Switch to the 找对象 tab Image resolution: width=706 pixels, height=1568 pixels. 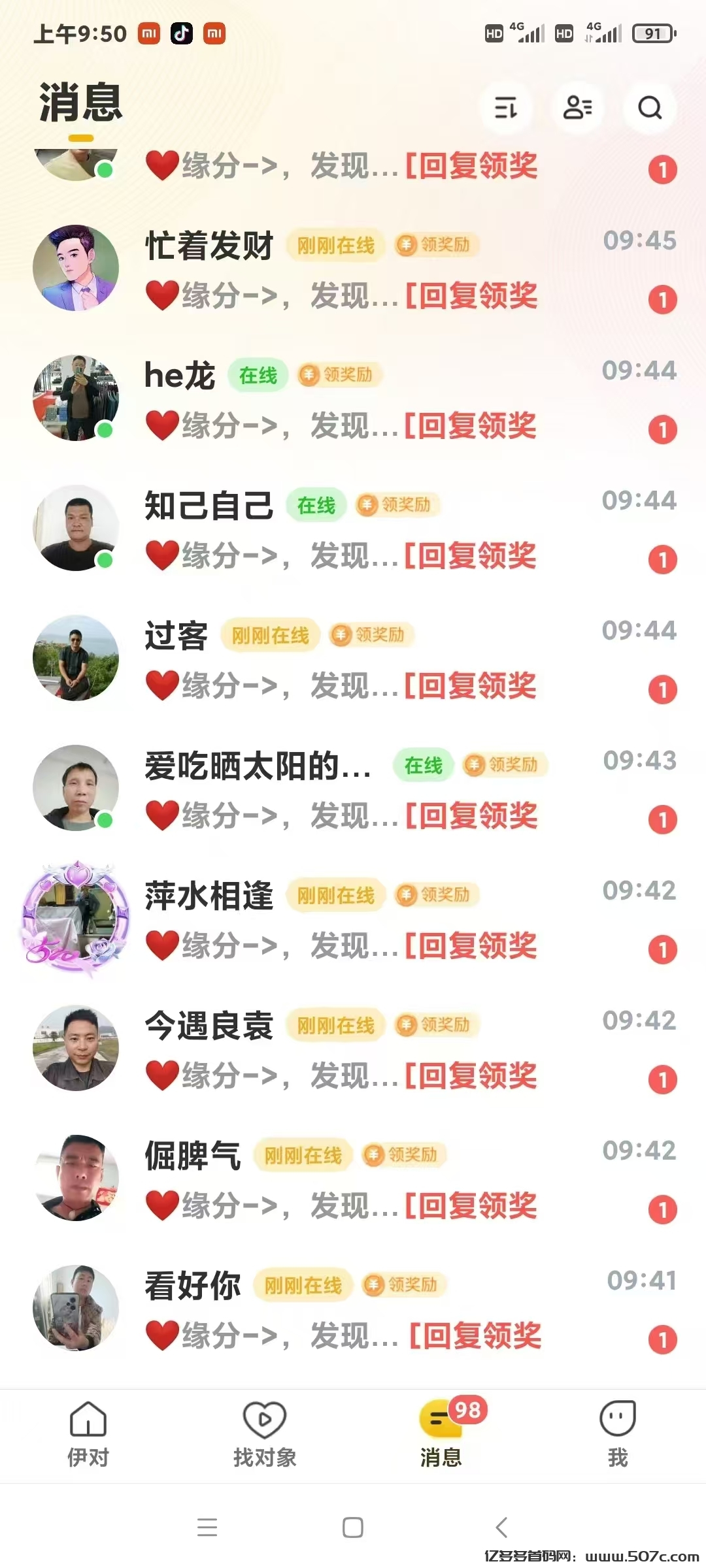[x=264, y=1437]
